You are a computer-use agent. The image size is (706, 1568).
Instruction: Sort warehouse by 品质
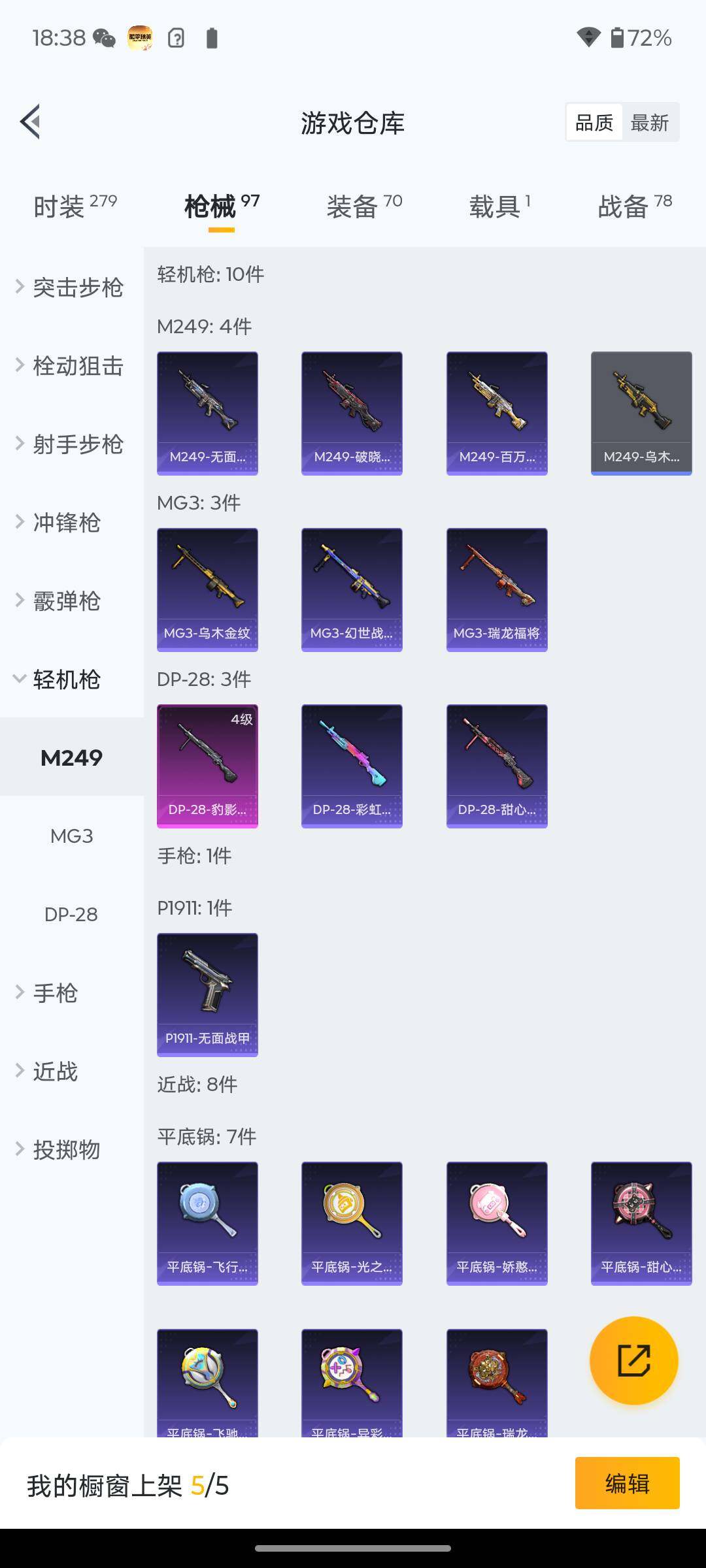(594, 123)
